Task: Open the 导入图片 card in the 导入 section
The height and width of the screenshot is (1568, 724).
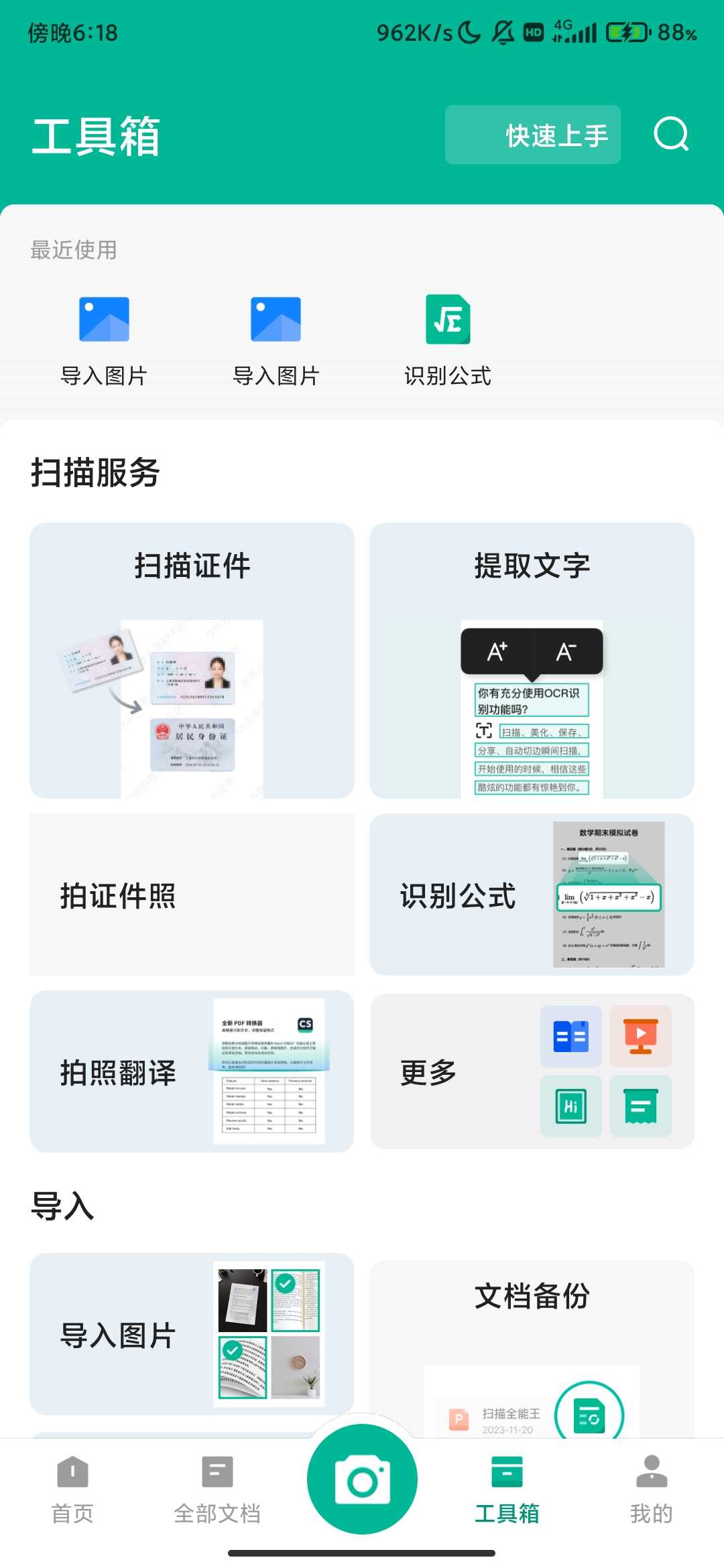Action: (192, 1334)
